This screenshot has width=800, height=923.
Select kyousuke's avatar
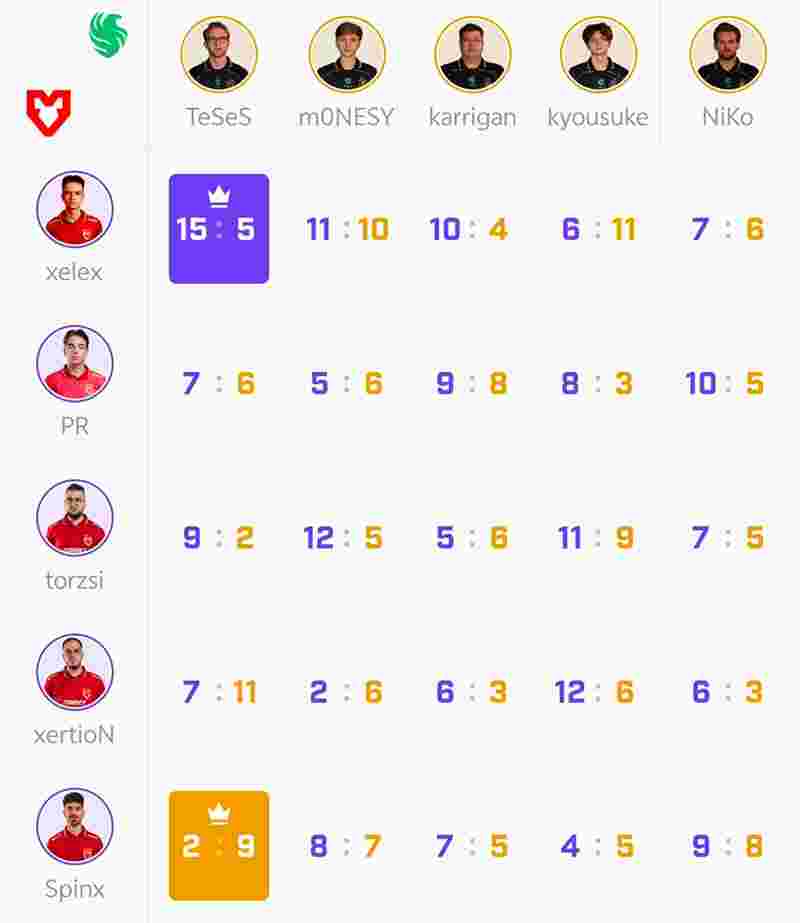[x=599, y=54]
